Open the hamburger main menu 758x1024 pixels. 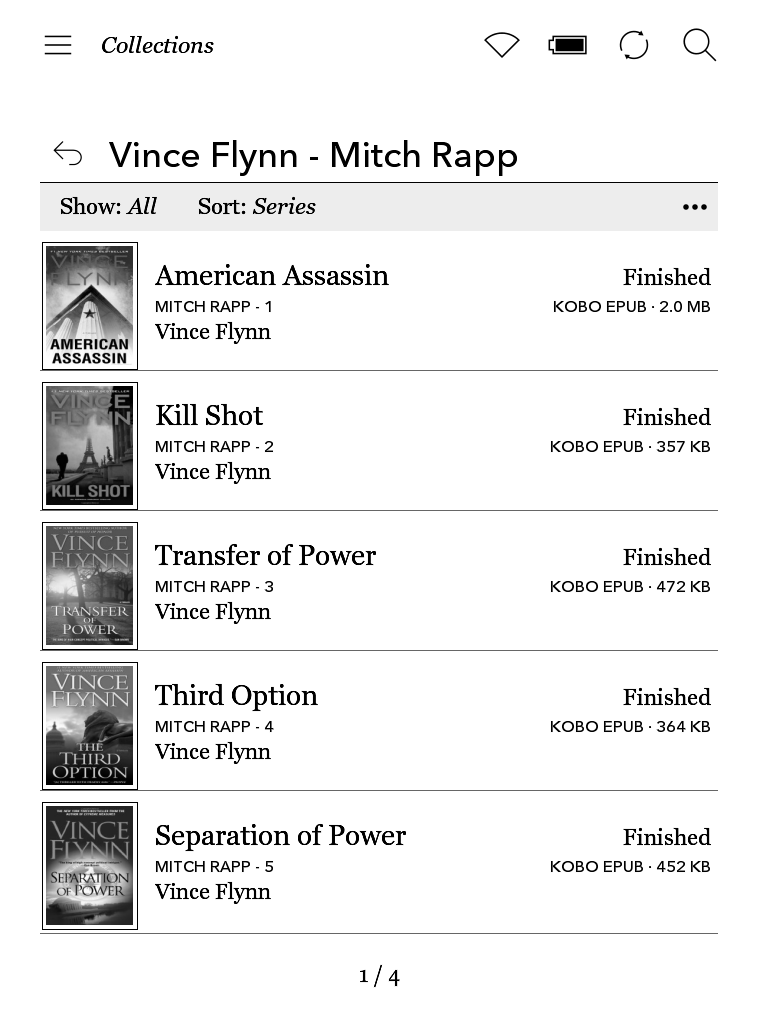click(58, 45)
